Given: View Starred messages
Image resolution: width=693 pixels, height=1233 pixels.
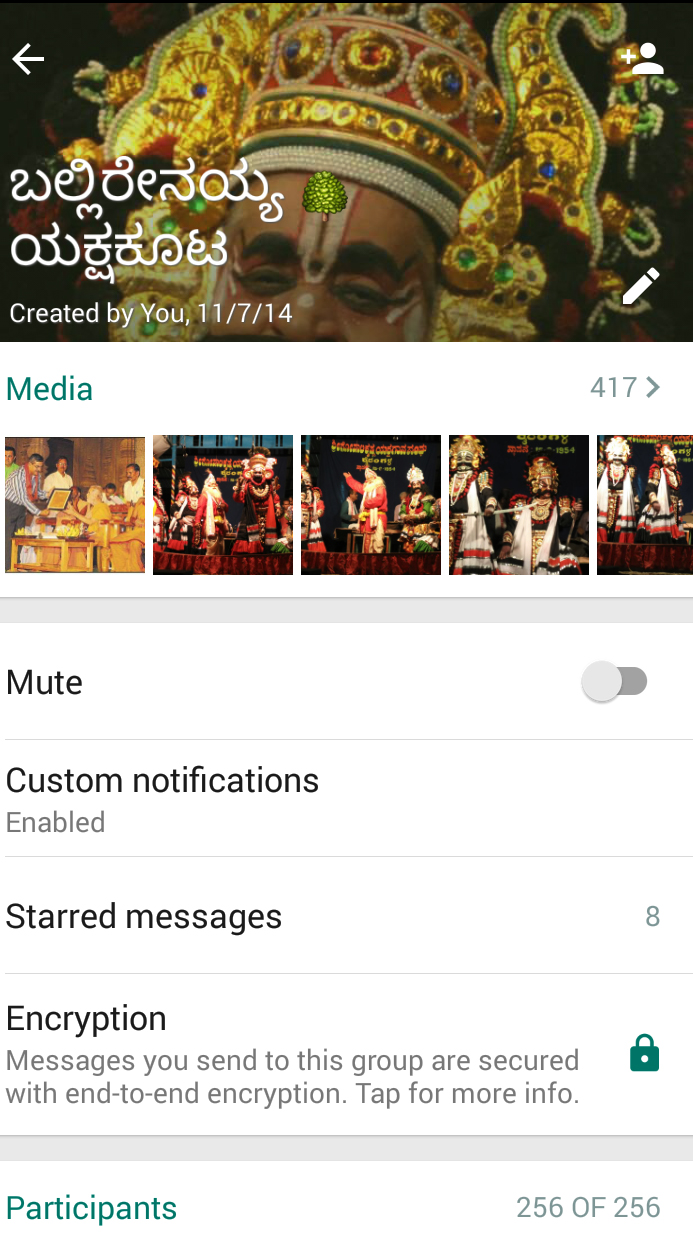Looking at the screenshot, I should (346, 916).
